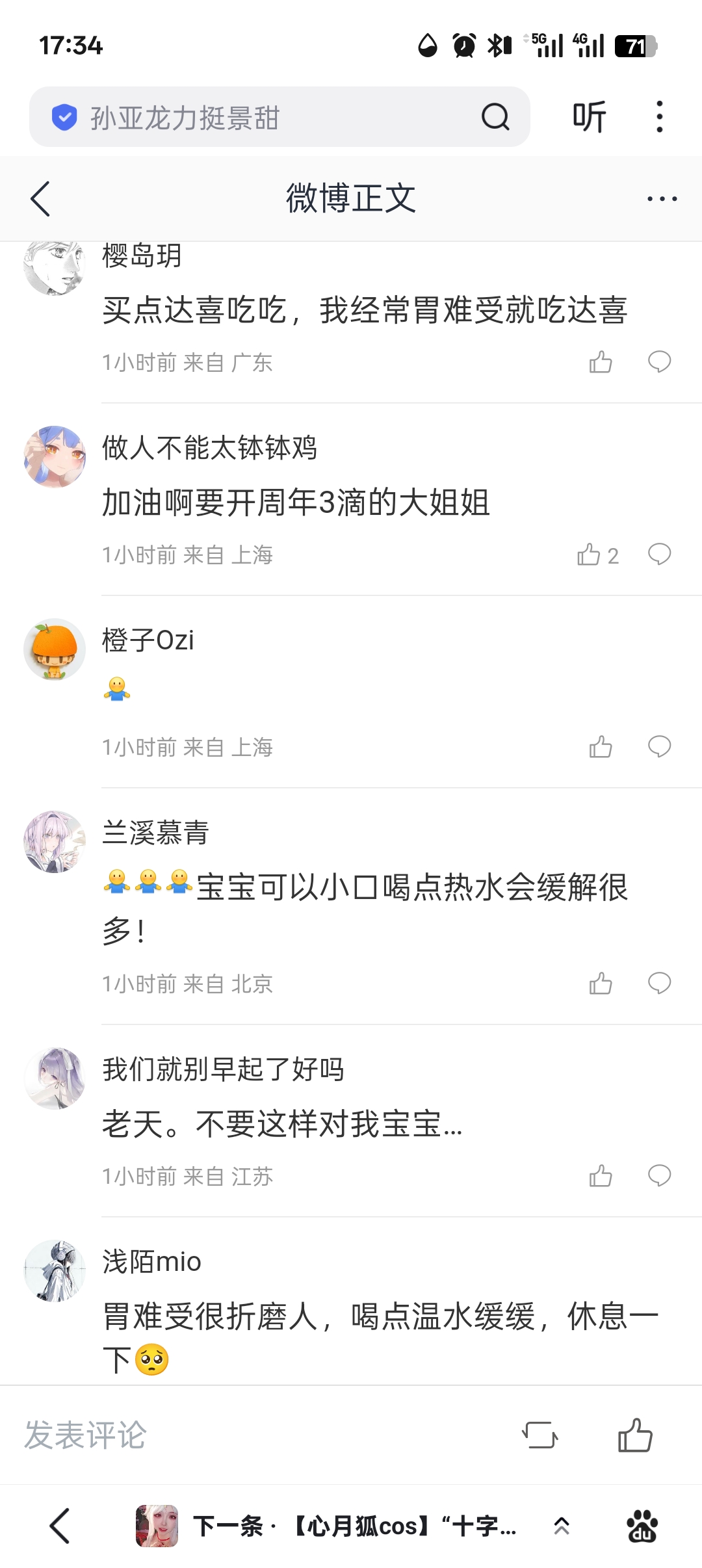Reply to 橙子Ozi's comment
702x1568 pixels.
pyautogui.click(x=659, y=747)
